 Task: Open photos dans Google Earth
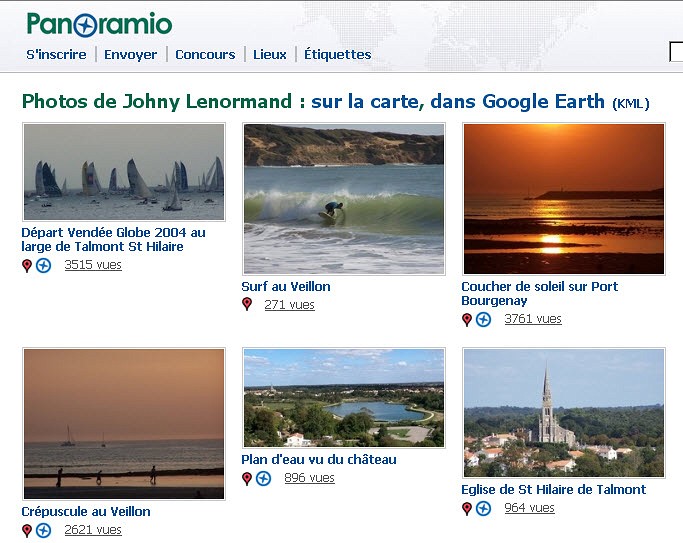coord(544,101)
